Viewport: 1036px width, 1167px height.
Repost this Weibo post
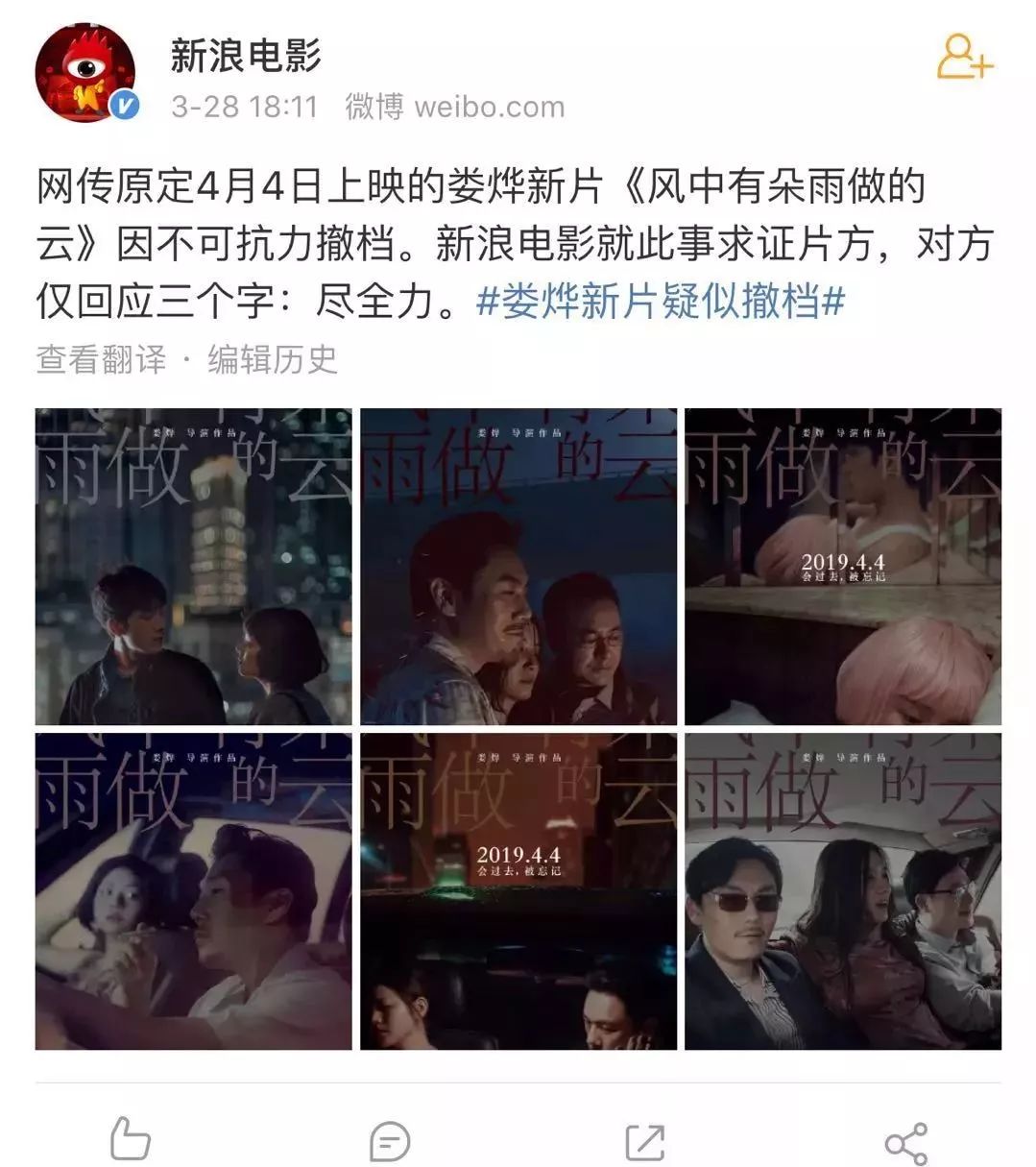click(x=645, y=1141)
